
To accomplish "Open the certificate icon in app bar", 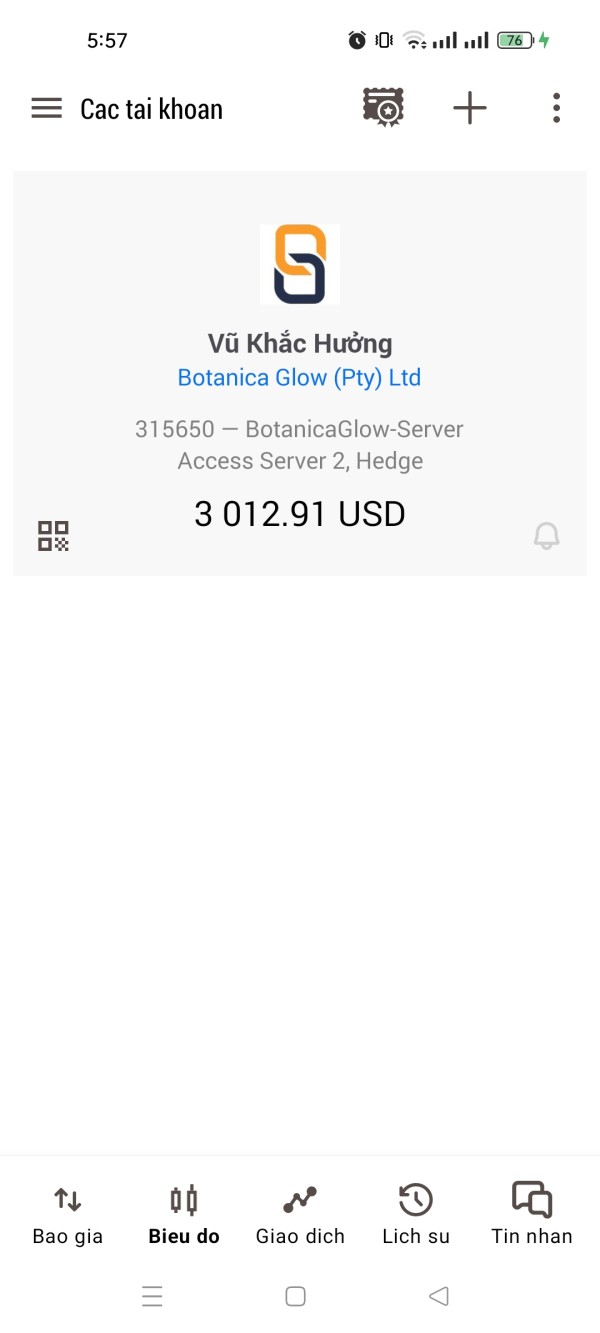I will tap(383, 108).
